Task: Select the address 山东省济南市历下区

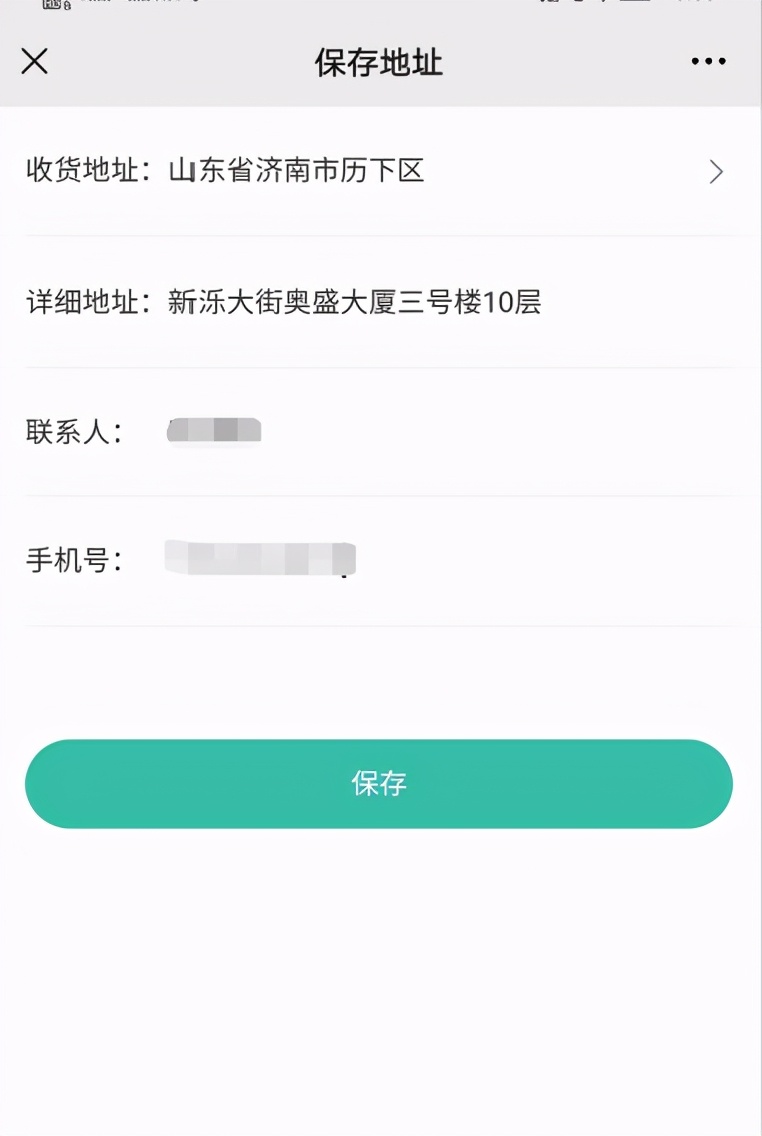Action: (297, 171)
